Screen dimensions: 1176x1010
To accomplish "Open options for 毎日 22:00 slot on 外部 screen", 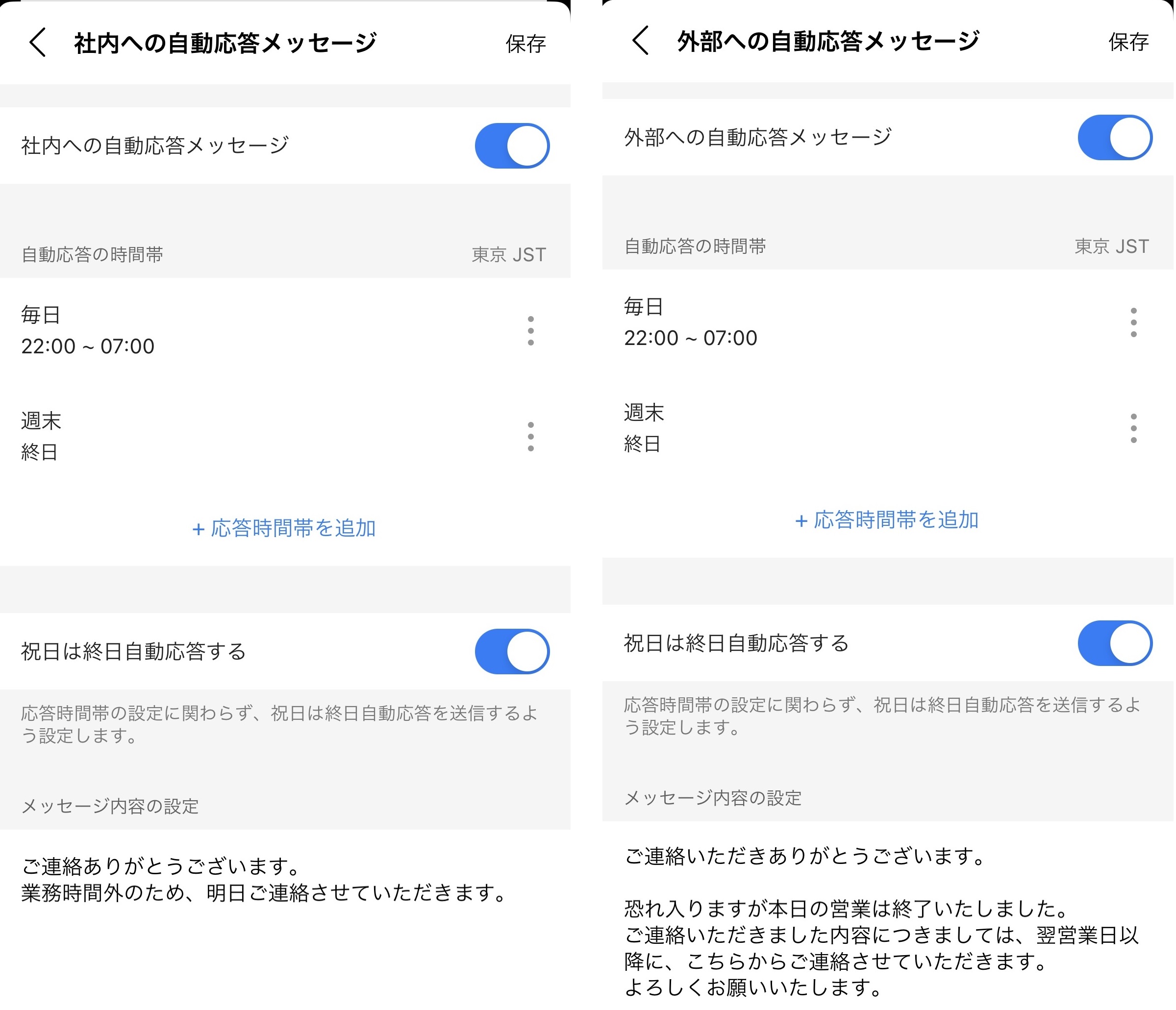I will click(1133, 323).
